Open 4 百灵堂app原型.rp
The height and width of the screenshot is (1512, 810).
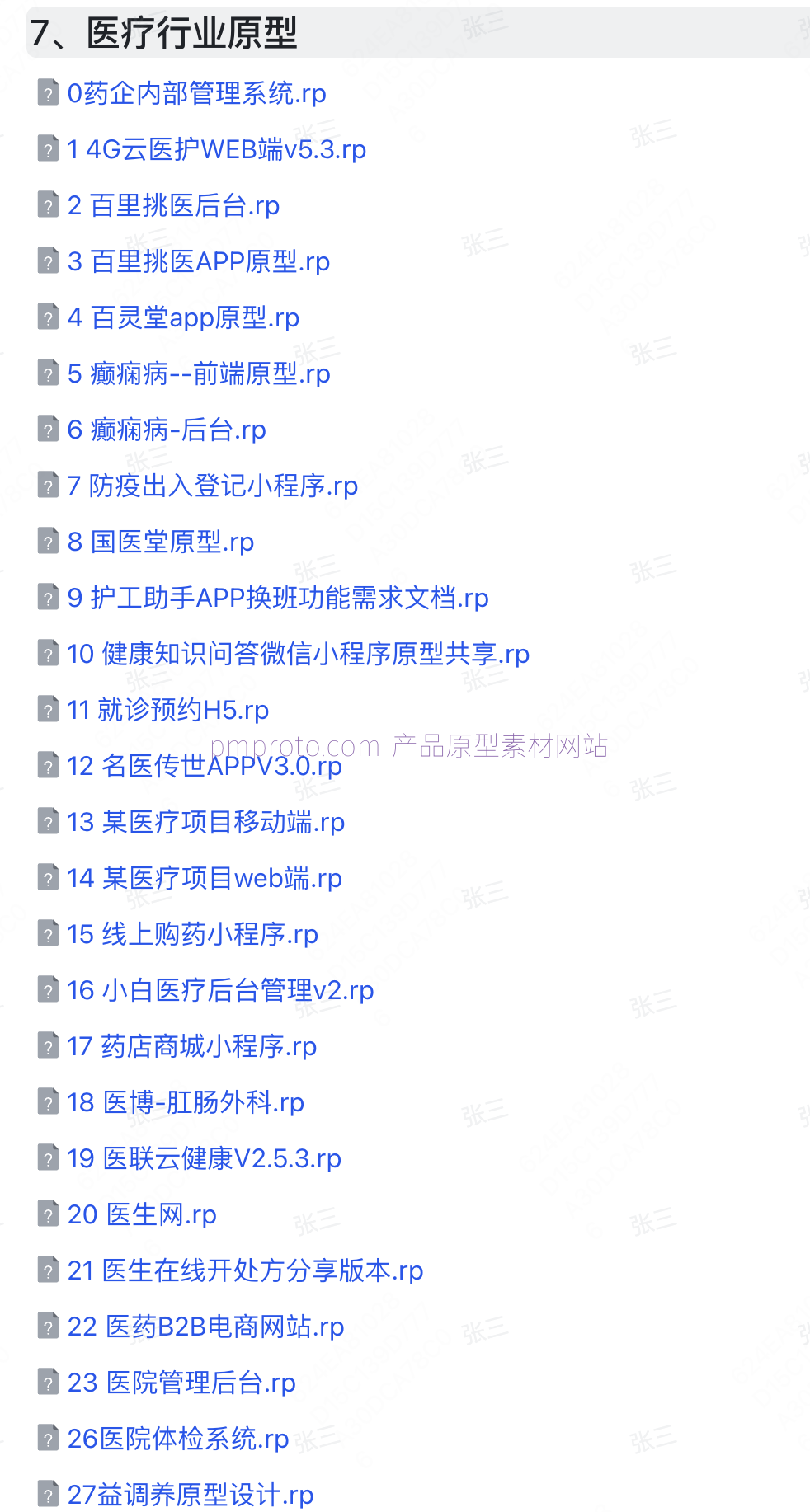coord(183,317)
